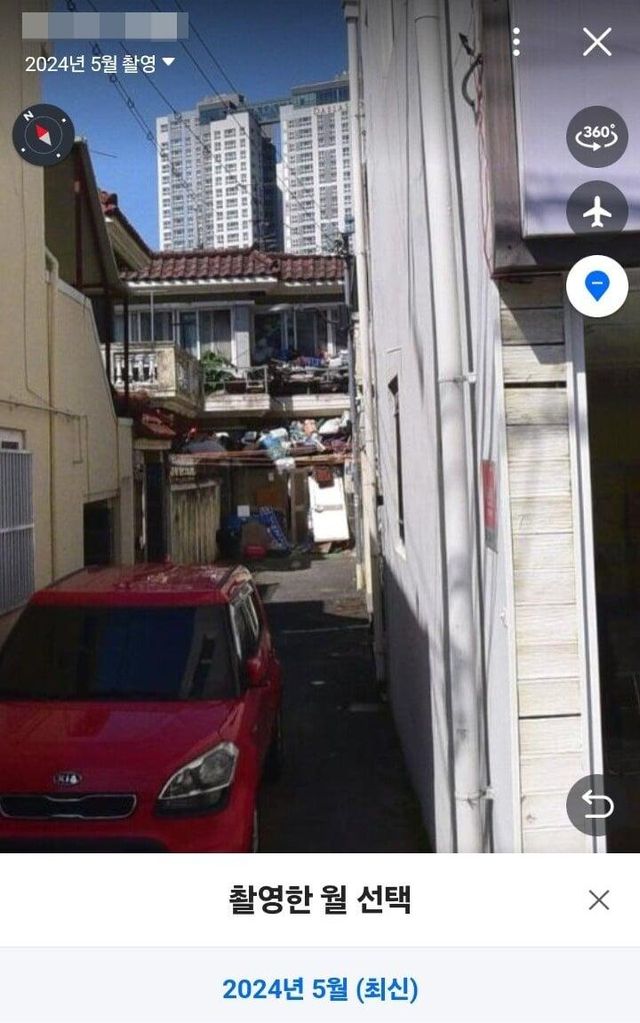Tap the blue location pin button
The height and width of the screenshot is (1023, 640).
(597, 288)
